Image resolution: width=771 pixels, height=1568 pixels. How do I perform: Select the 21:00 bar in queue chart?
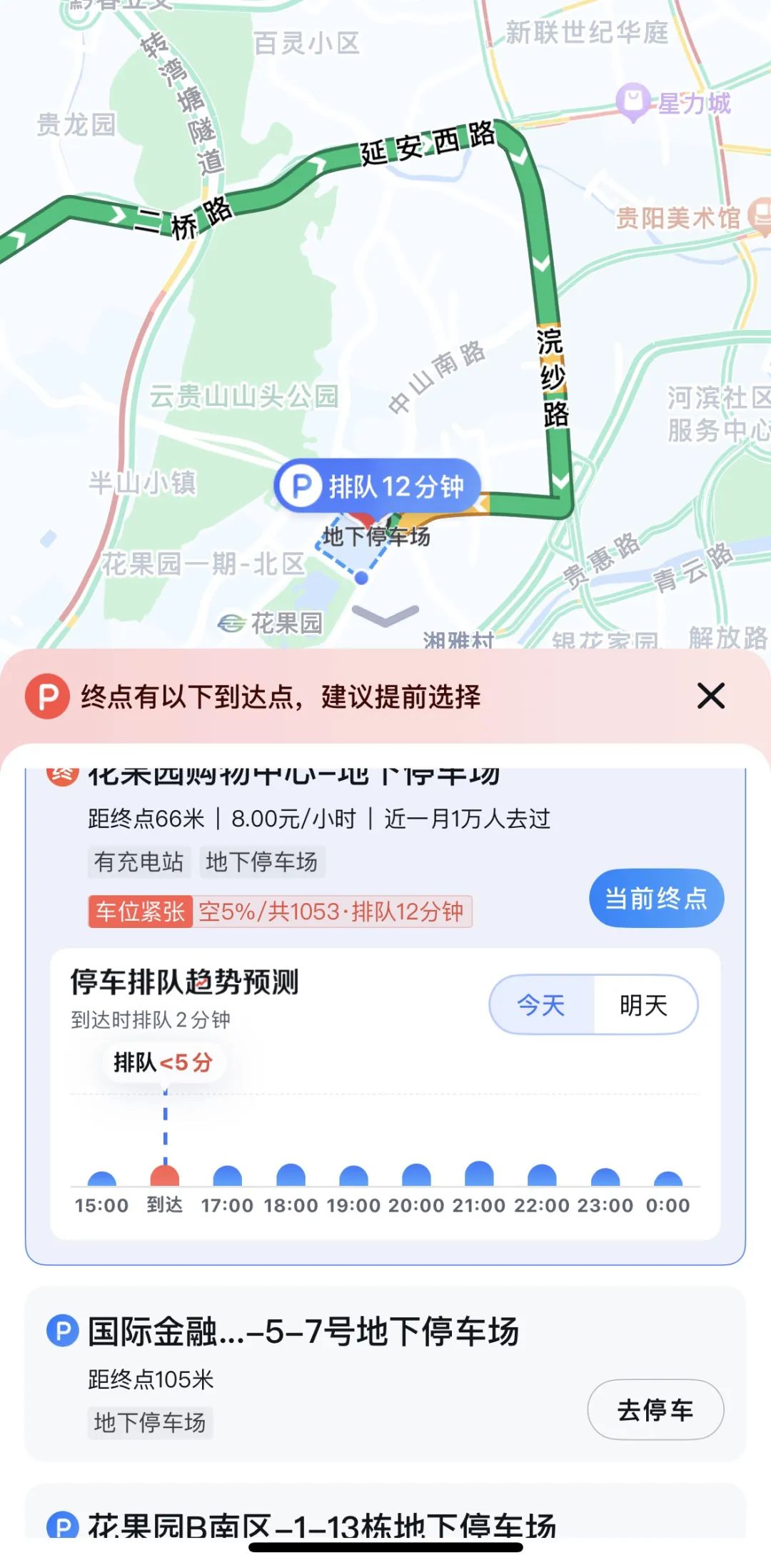[x=479, y=1174]
